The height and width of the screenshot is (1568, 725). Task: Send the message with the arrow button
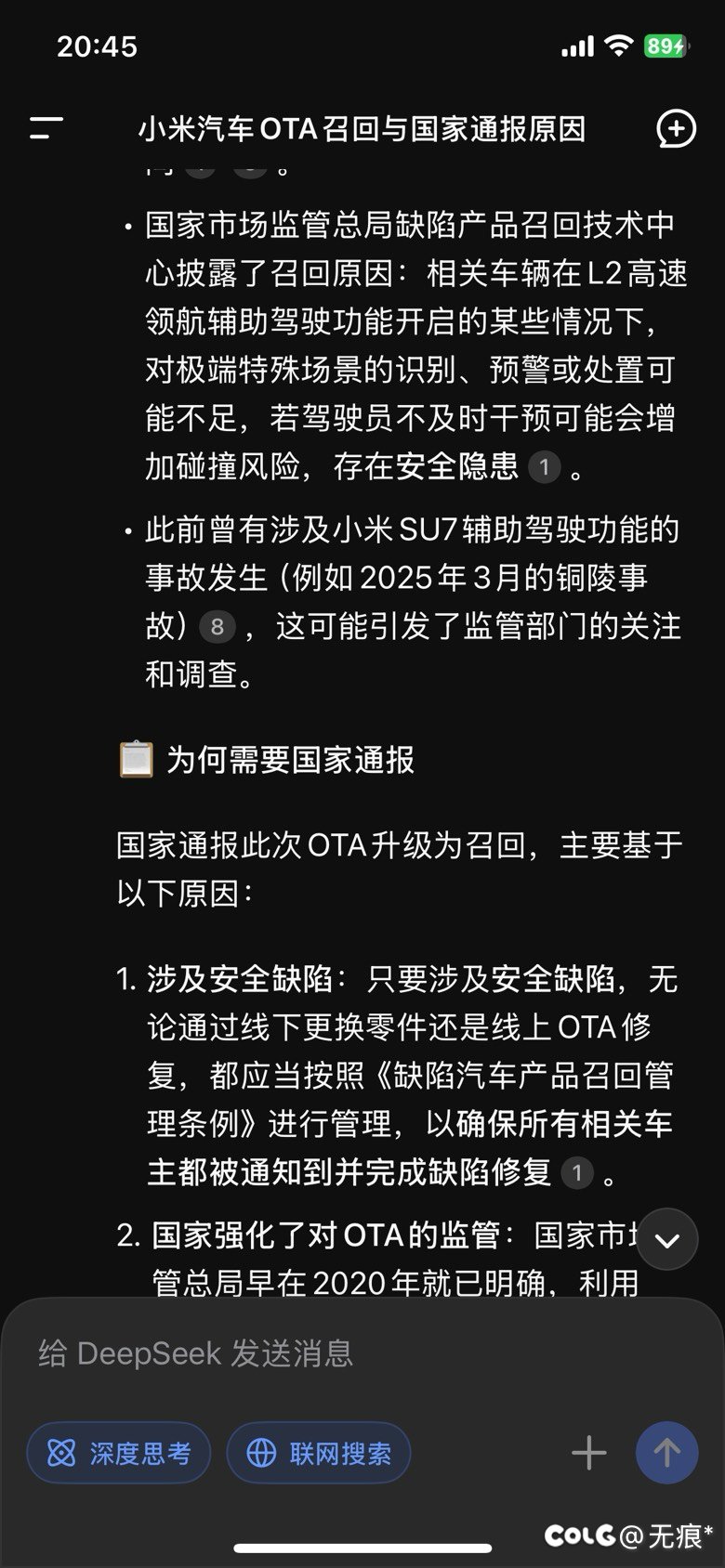click(666, 1453)
